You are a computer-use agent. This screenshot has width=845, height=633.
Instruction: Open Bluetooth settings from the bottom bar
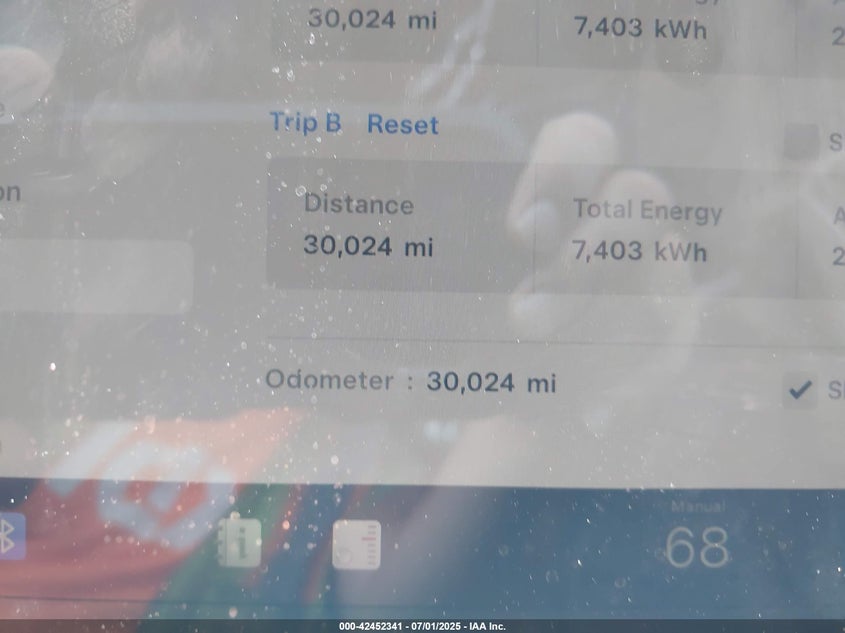click(x=10, y=537)
